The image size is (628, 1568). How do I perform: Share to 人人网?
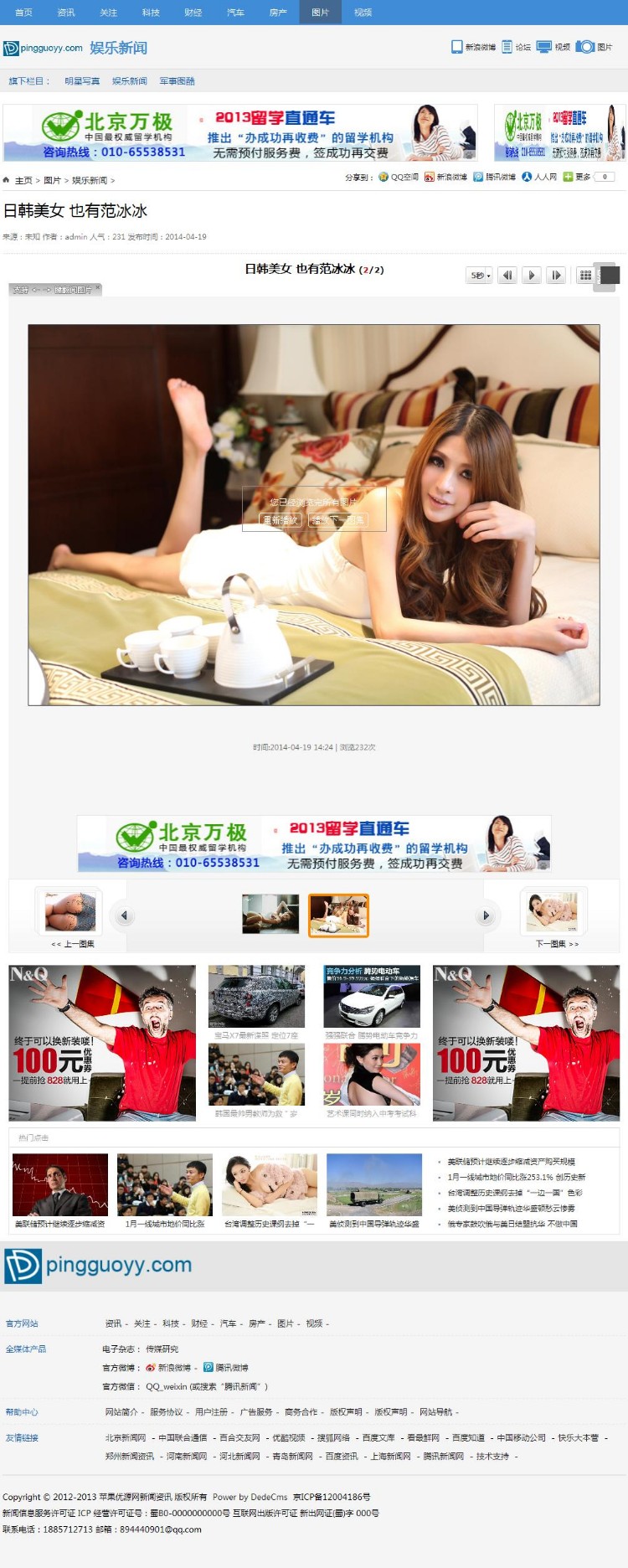coord(540,177)
